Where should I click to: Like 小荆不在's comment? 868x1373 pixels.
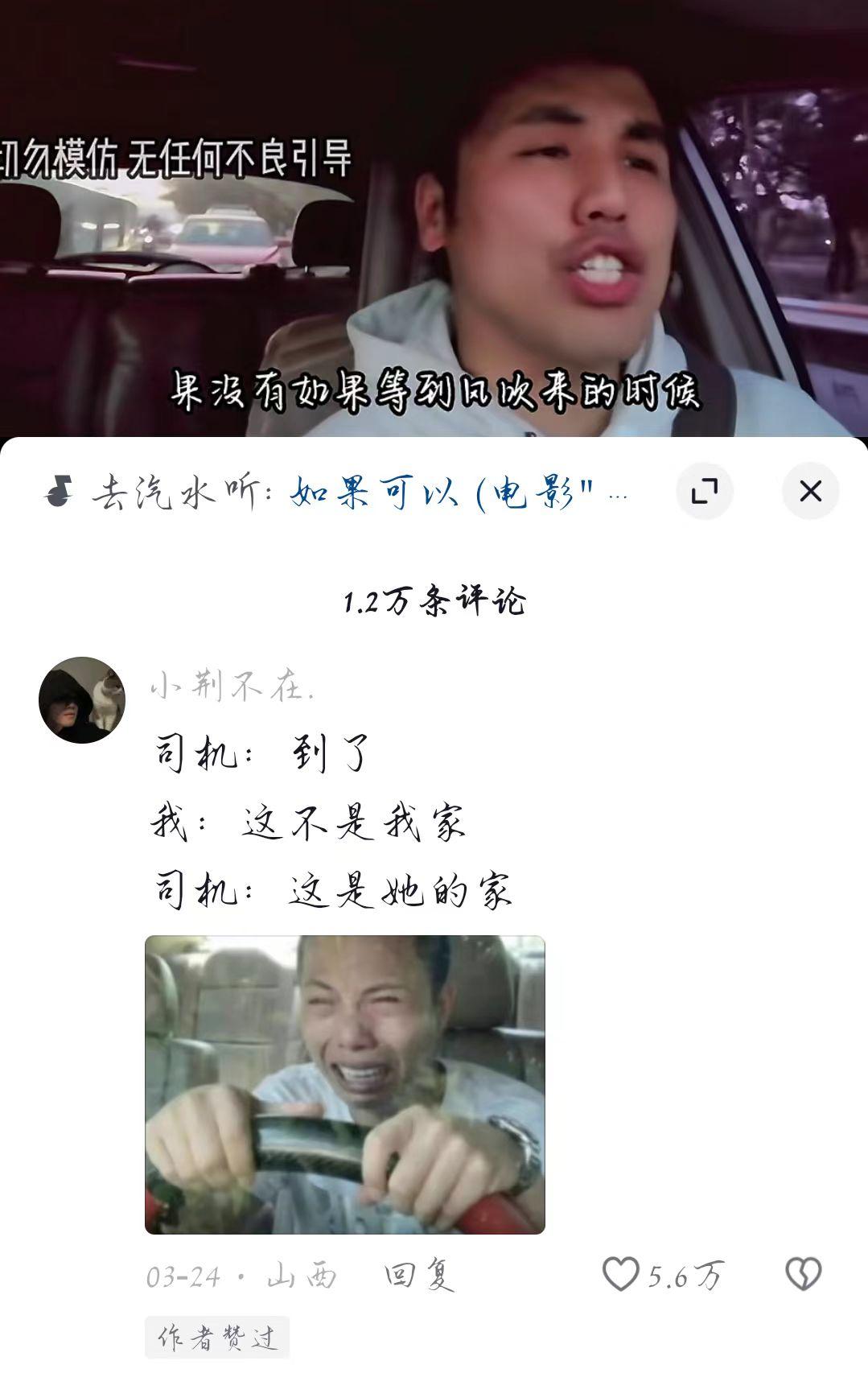tap(622, 1275)
